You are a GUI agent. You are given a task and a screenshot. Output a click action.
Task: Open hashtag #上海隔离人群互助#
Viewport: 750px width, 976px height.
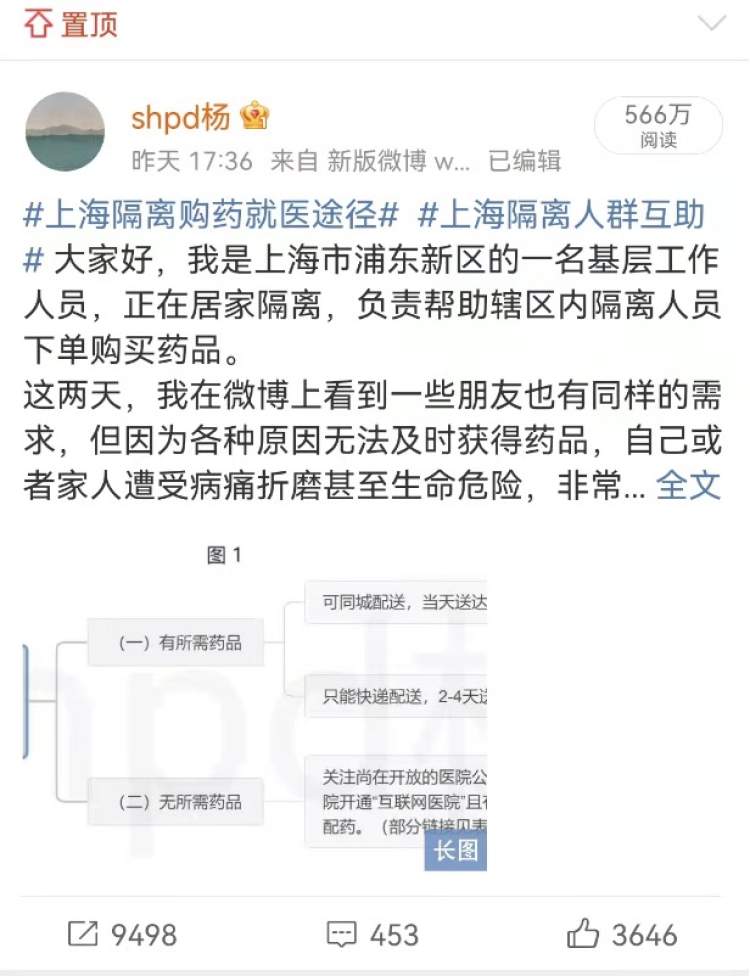(561, 214)
